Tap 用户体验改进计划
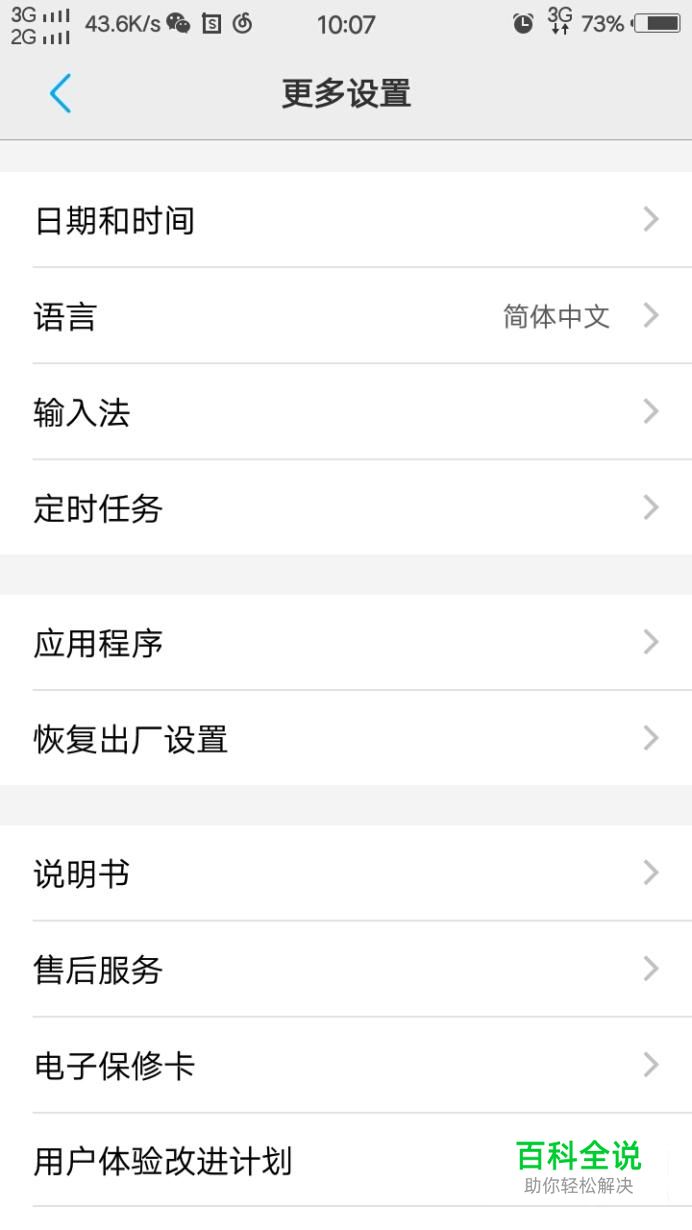 346,1161
